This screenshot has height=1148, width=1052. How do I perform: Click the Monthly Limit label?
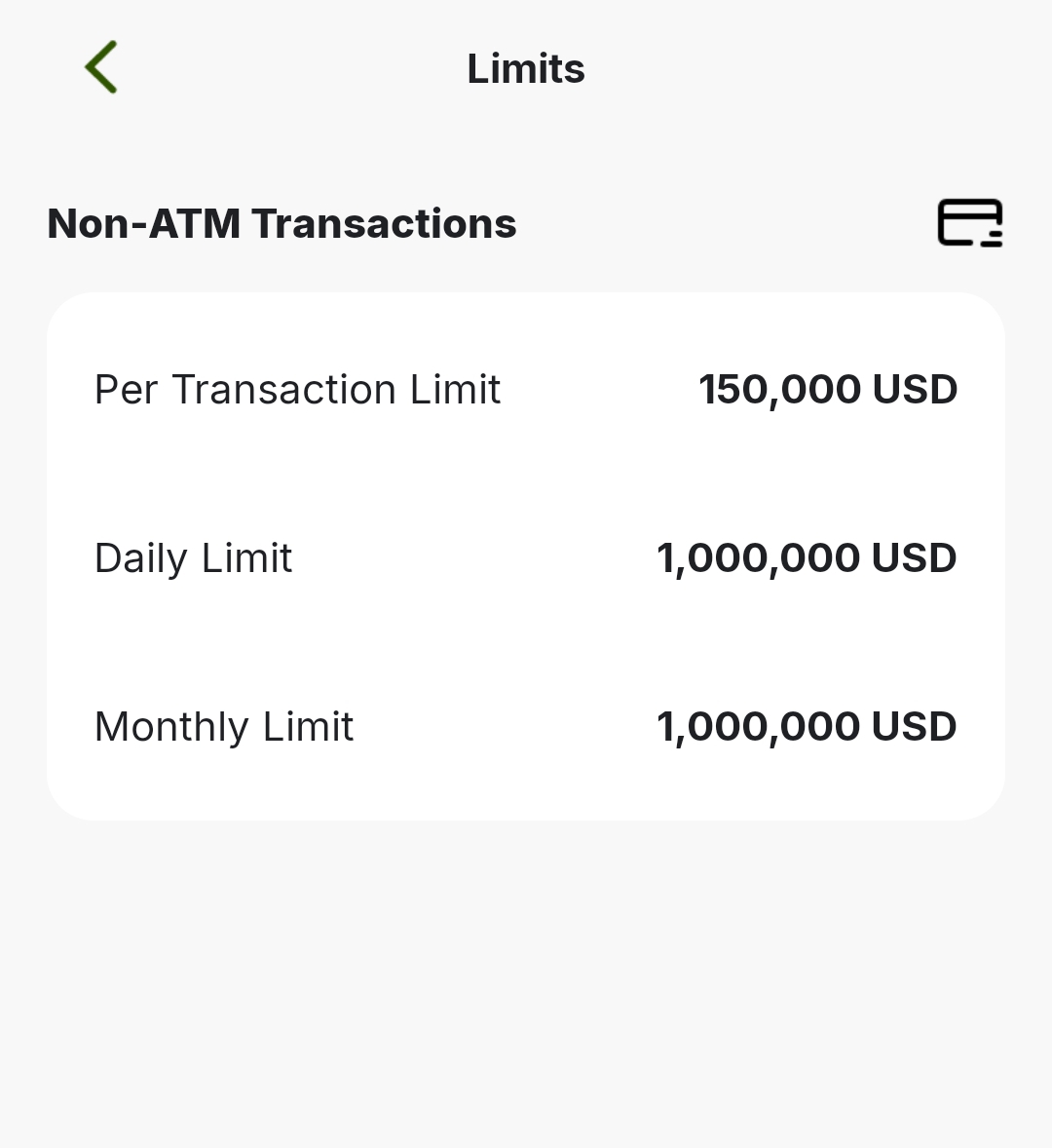[x=223, y=726]
